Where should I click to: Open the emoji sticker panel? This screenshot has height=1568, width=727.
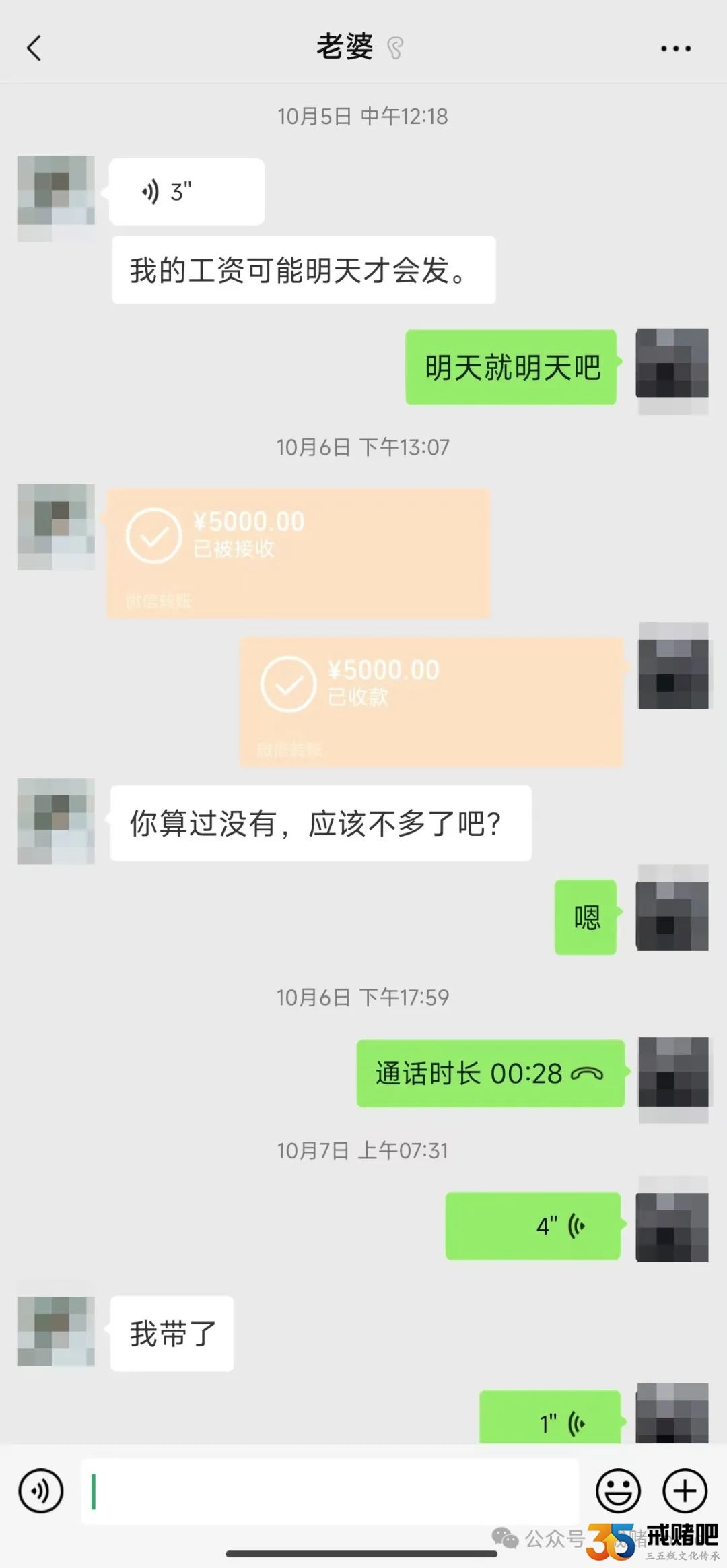click(617, 1491)
